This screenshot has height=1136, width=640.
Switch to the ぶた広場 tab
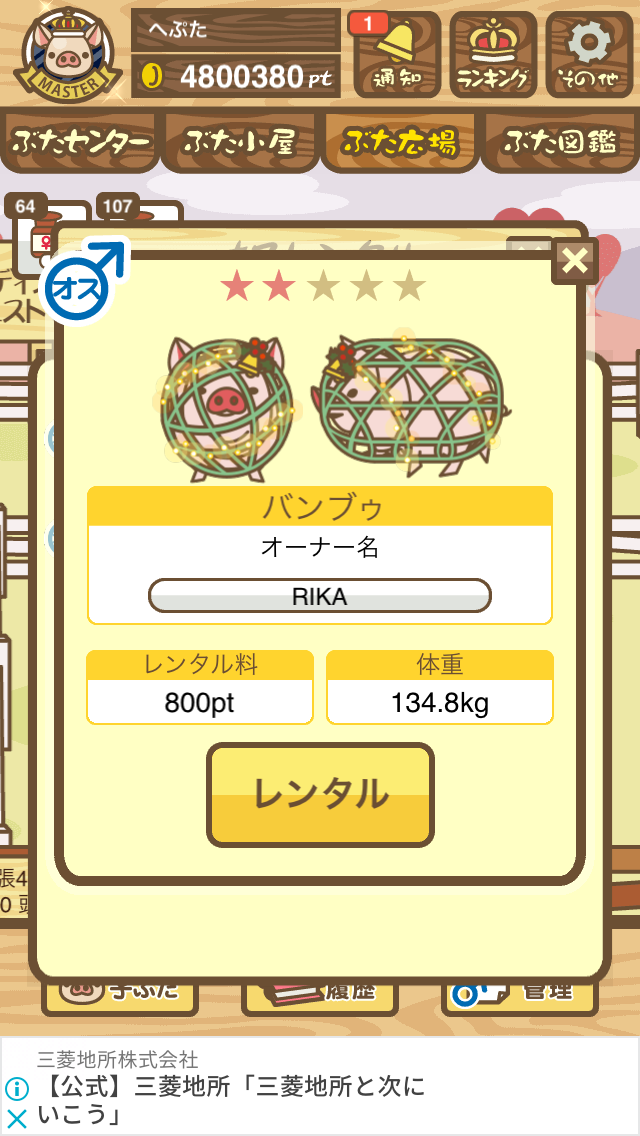[400, 143]
